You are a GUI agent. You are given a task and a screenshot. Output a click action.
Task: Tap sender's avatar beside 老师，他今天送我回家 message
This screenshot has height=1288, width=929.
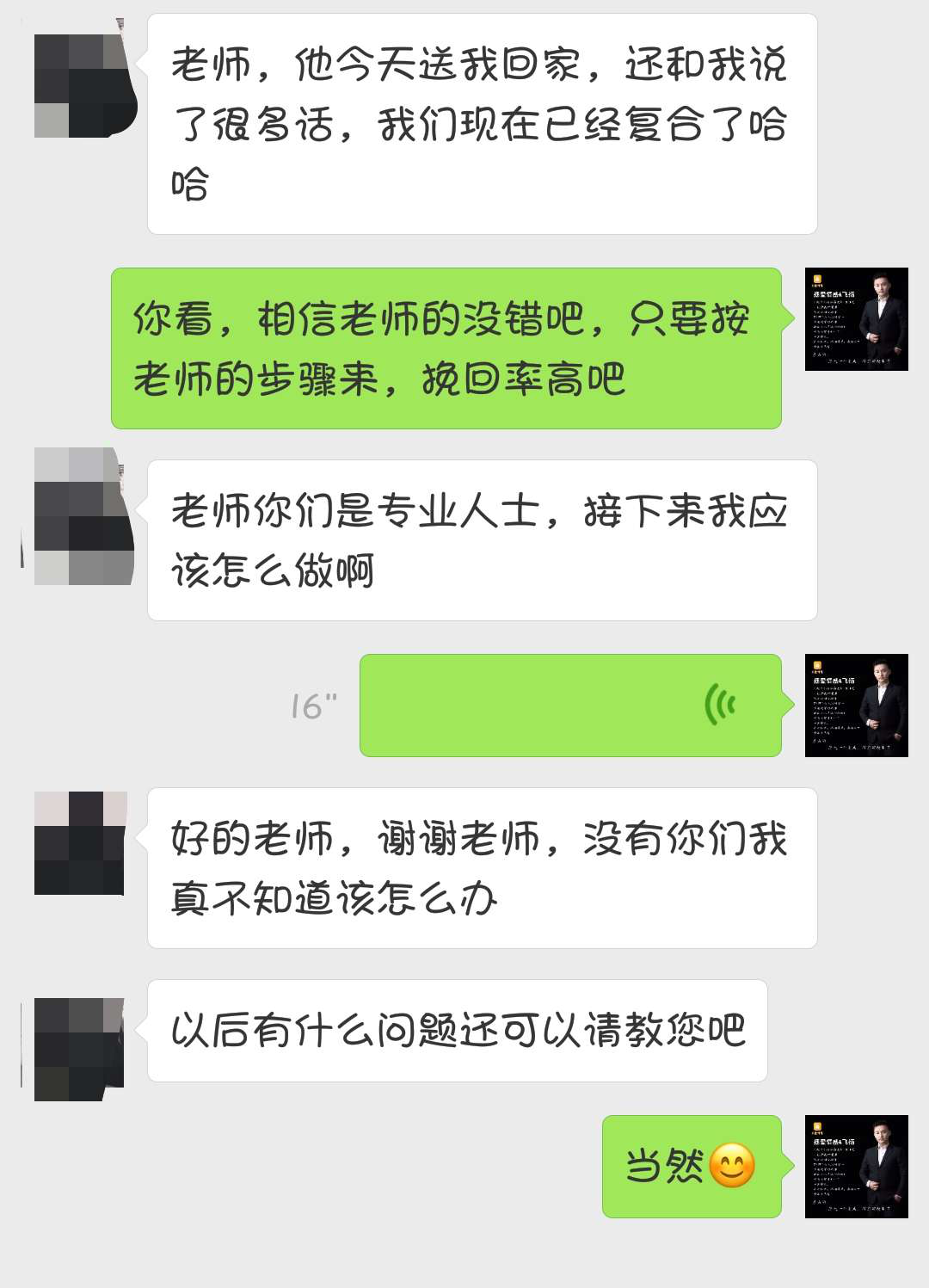[83, 85]
